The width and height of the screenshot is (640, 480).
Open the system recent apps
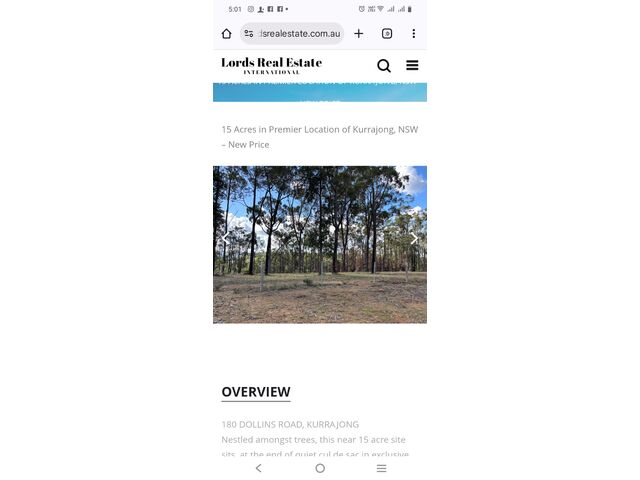[x=381, y=468]
